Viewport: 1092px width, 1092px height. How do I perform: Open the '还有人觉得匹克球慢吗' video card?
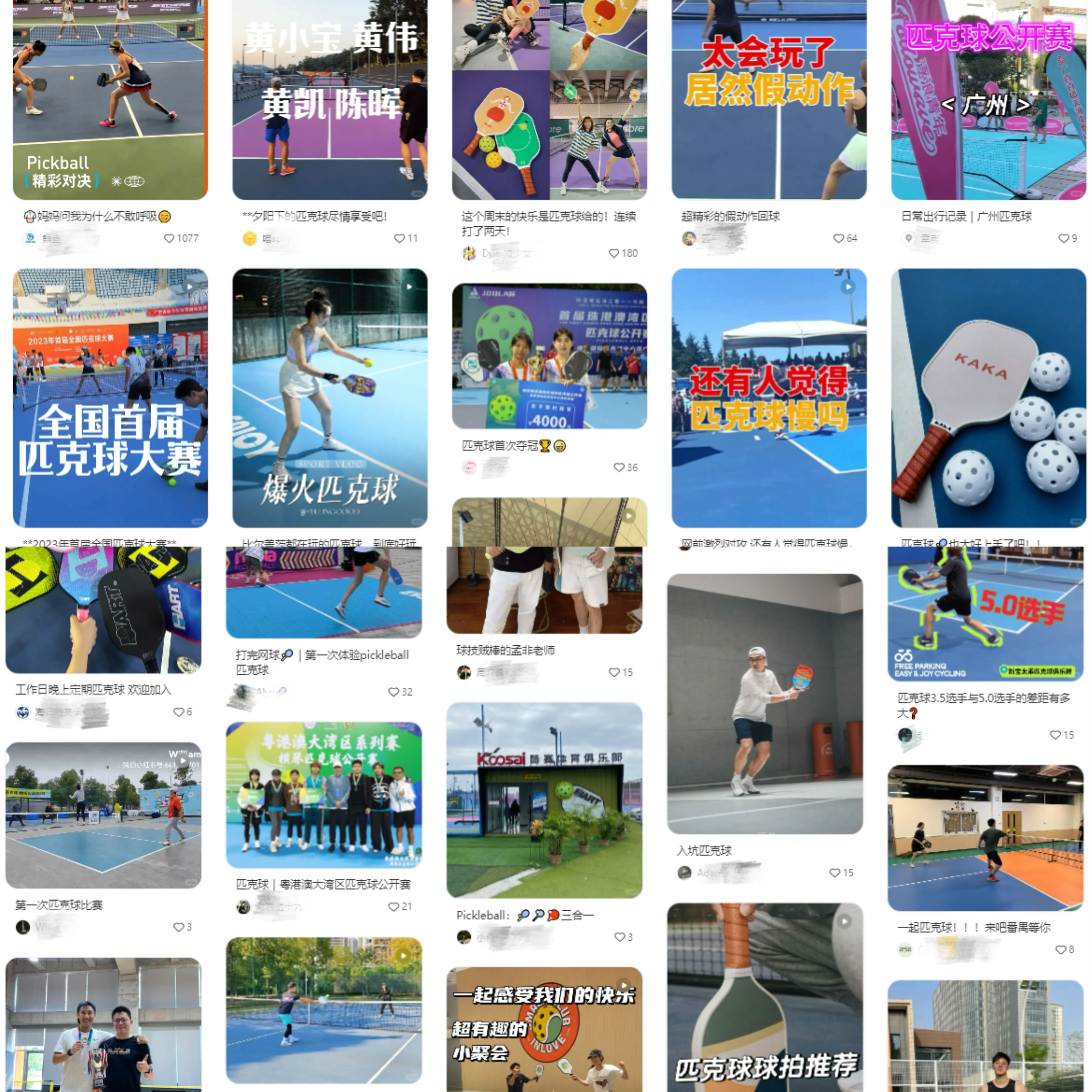pos(769,398)
